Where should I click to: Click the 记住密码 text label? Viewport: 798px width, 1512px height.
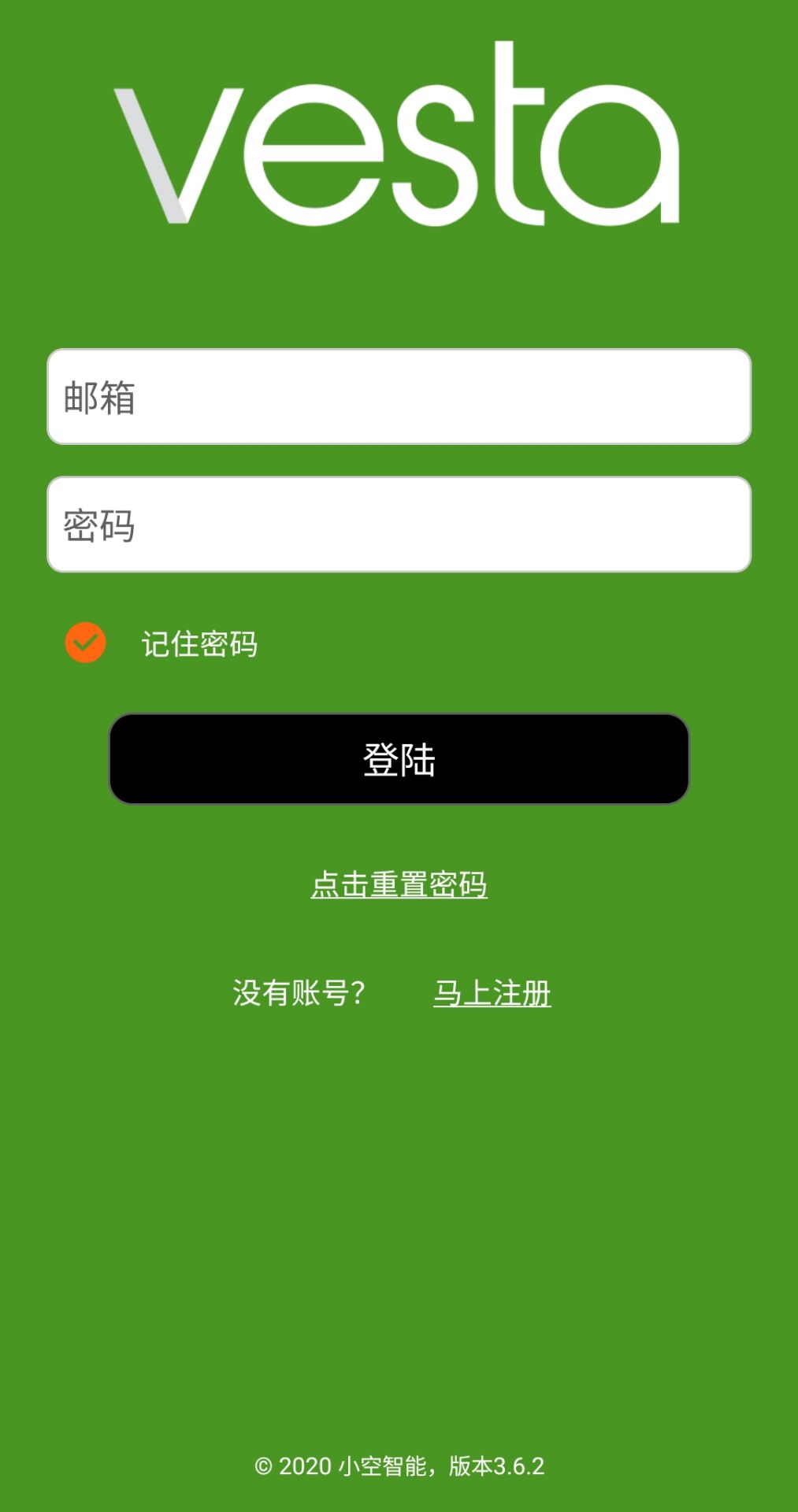tap(199, 643)
